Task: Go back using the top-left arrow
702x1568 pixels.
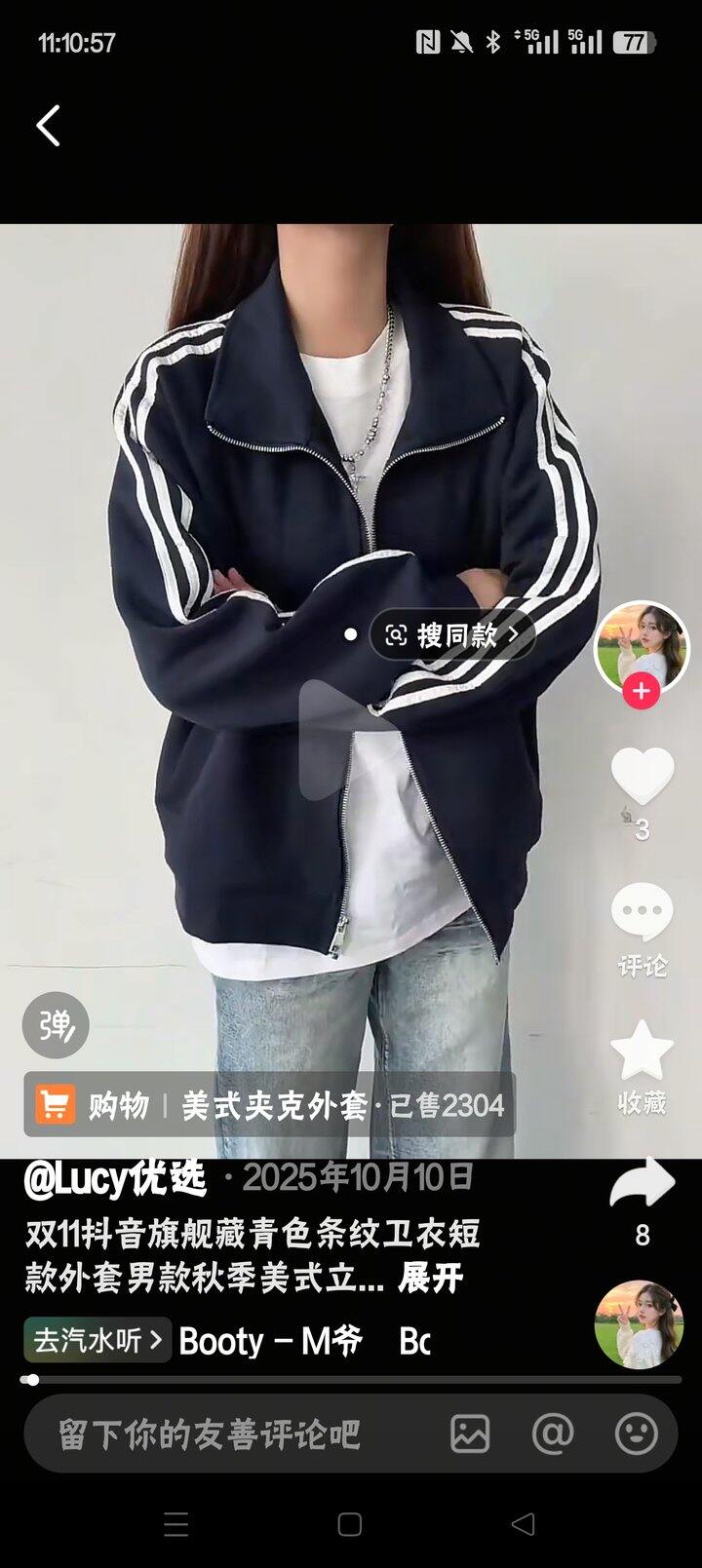Action: [49, 126]
